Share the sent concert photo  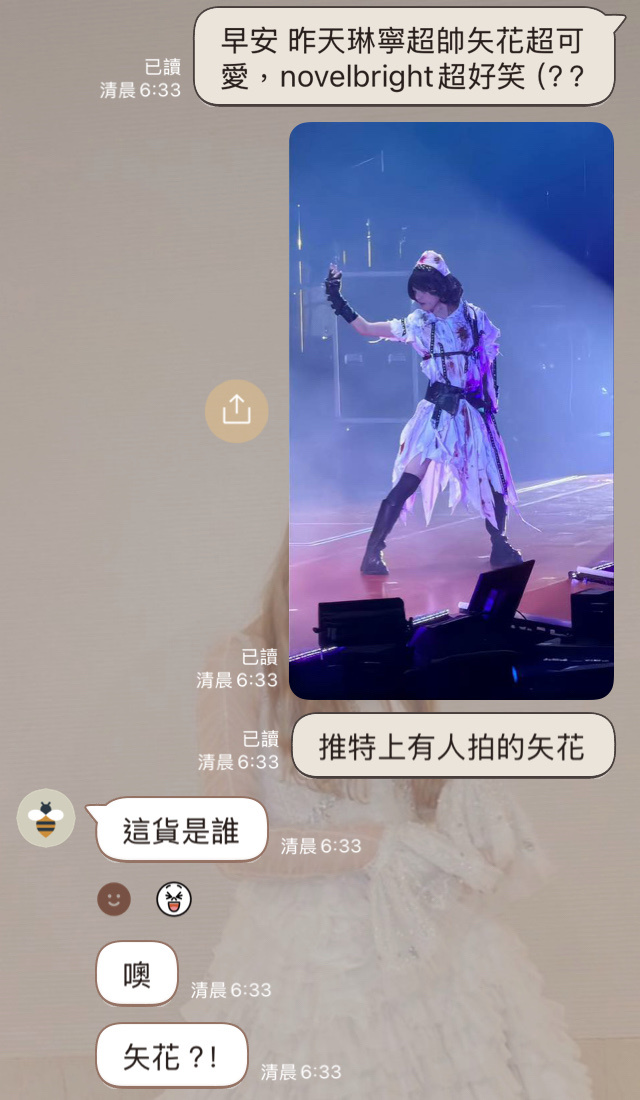point(236,410)
